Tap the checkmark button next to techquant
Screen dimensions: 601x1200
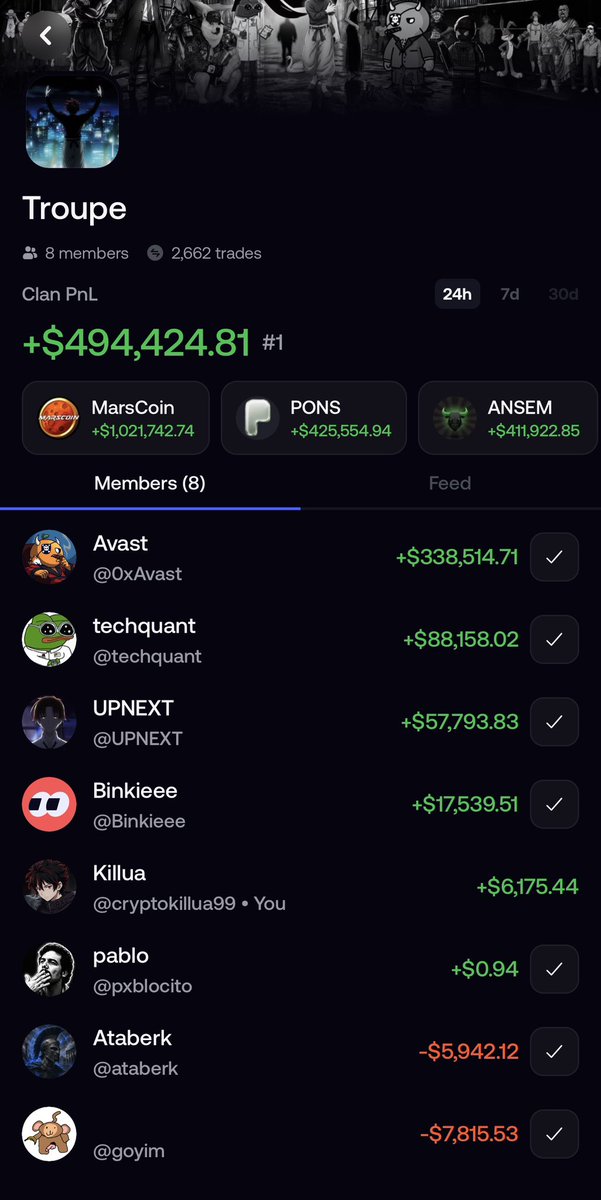pos(555,640)
